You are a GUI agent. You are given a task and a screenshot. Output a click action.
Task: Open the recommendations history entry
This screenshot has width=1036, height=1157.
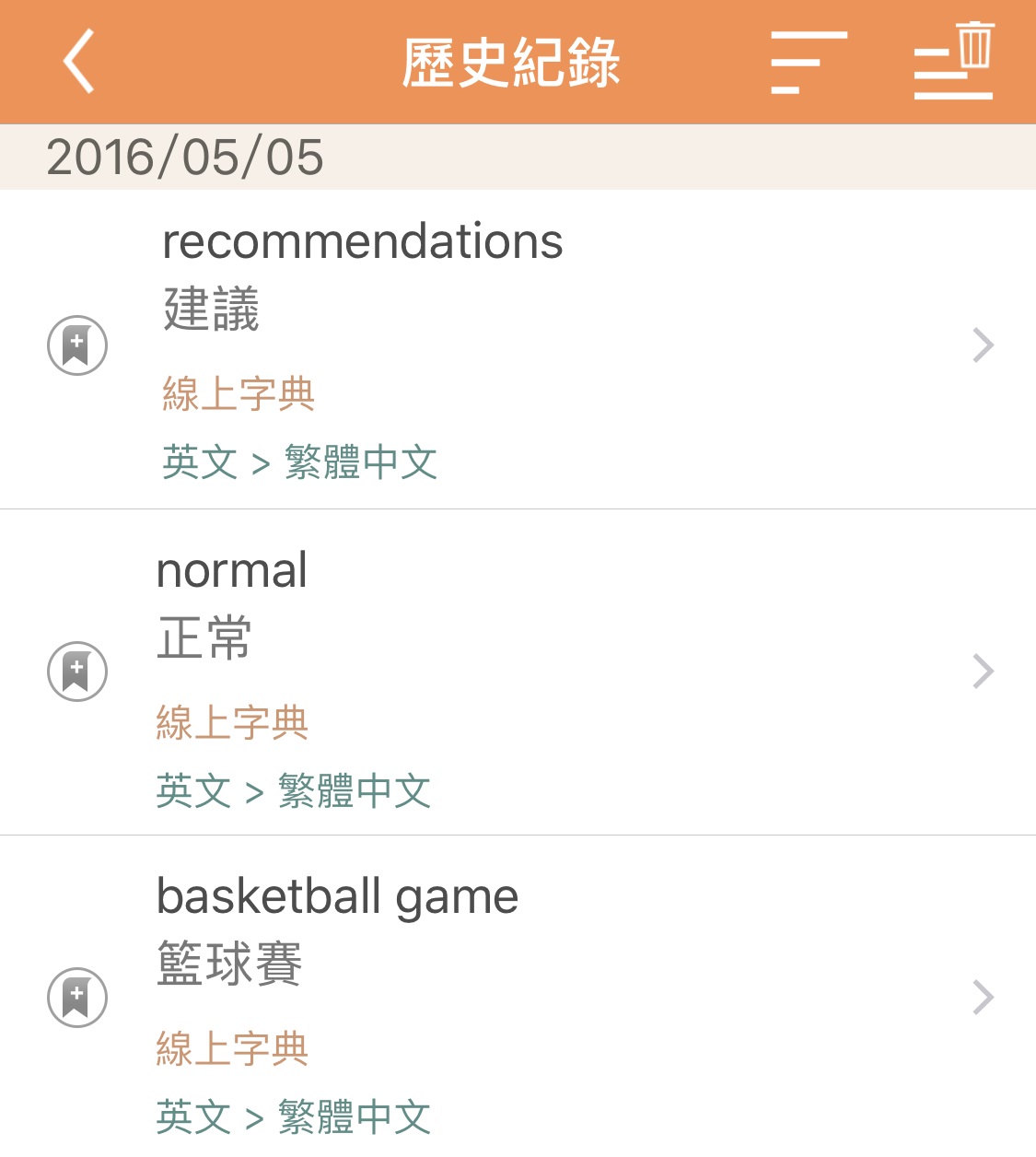click(x=983, y=345)
